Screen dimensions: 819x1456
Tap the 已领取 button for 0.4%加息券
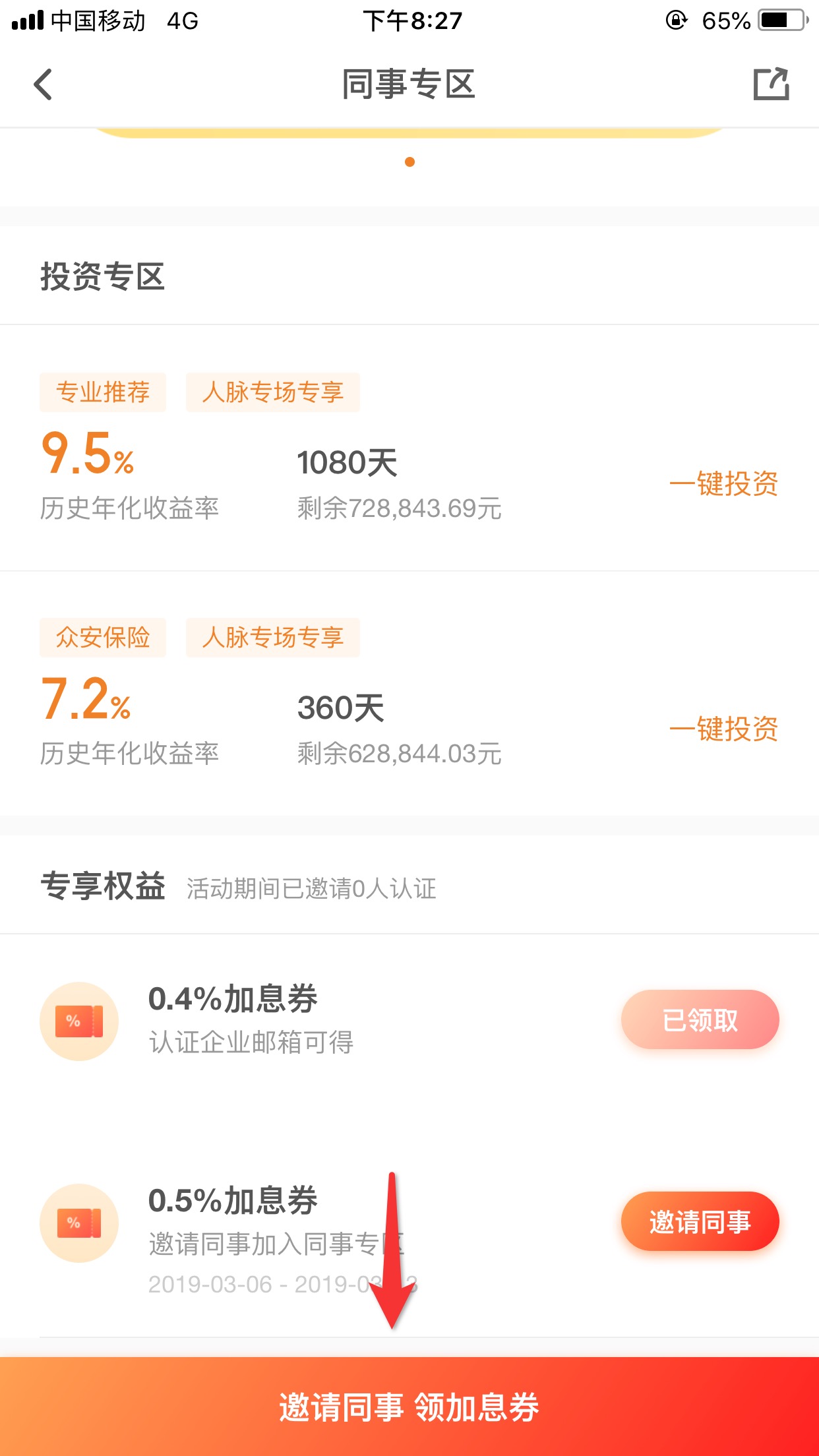coord(700,1019)
